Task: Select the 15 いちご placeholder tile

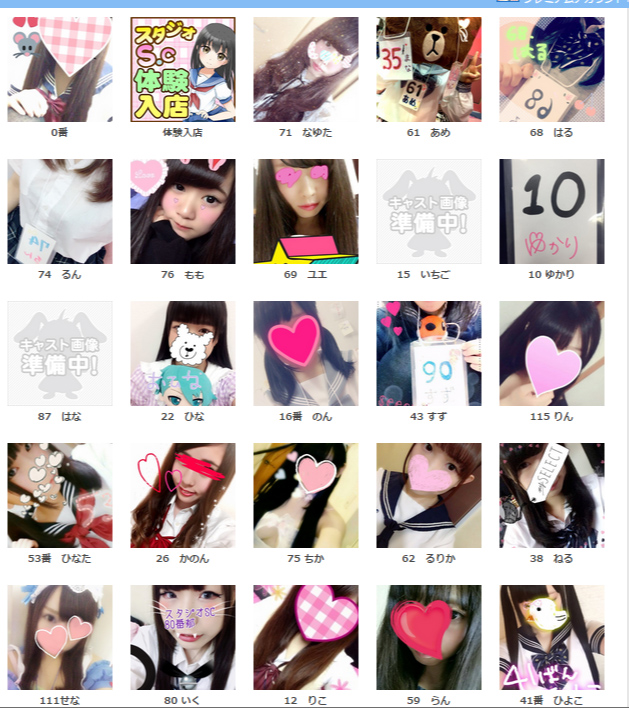Action: click(429, 211)
